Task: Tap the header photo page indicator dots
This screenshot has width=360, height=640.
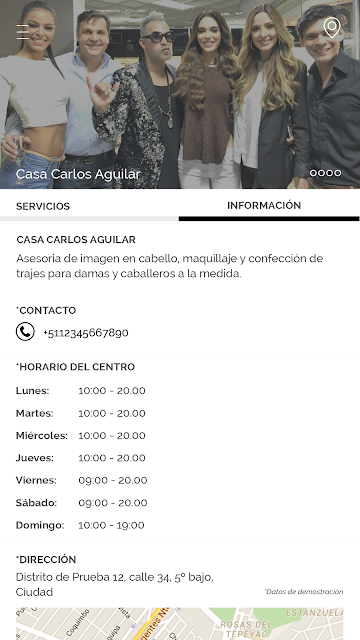Action: tap(325, 173)
